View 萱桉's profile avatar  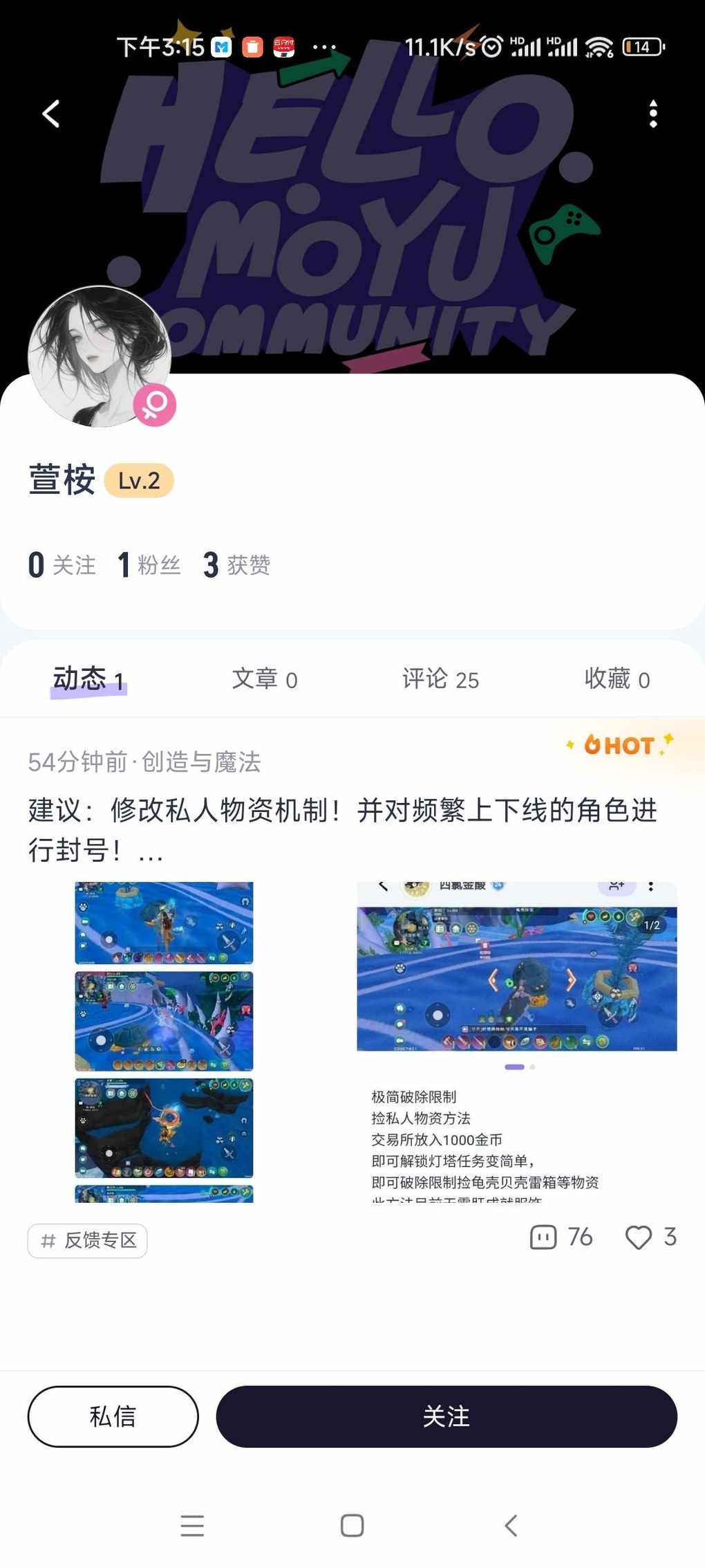(100, 357)
